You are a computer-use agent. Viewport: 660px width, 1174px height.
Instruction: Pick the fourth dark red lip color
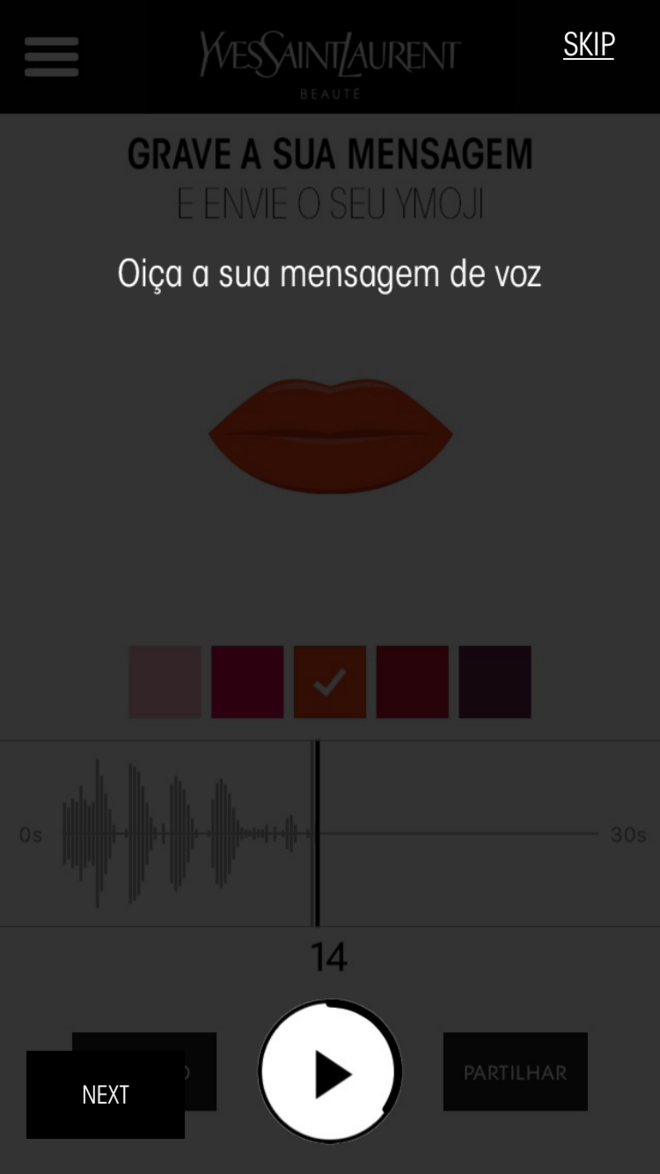pyautogui.click(x=412, y=682)
